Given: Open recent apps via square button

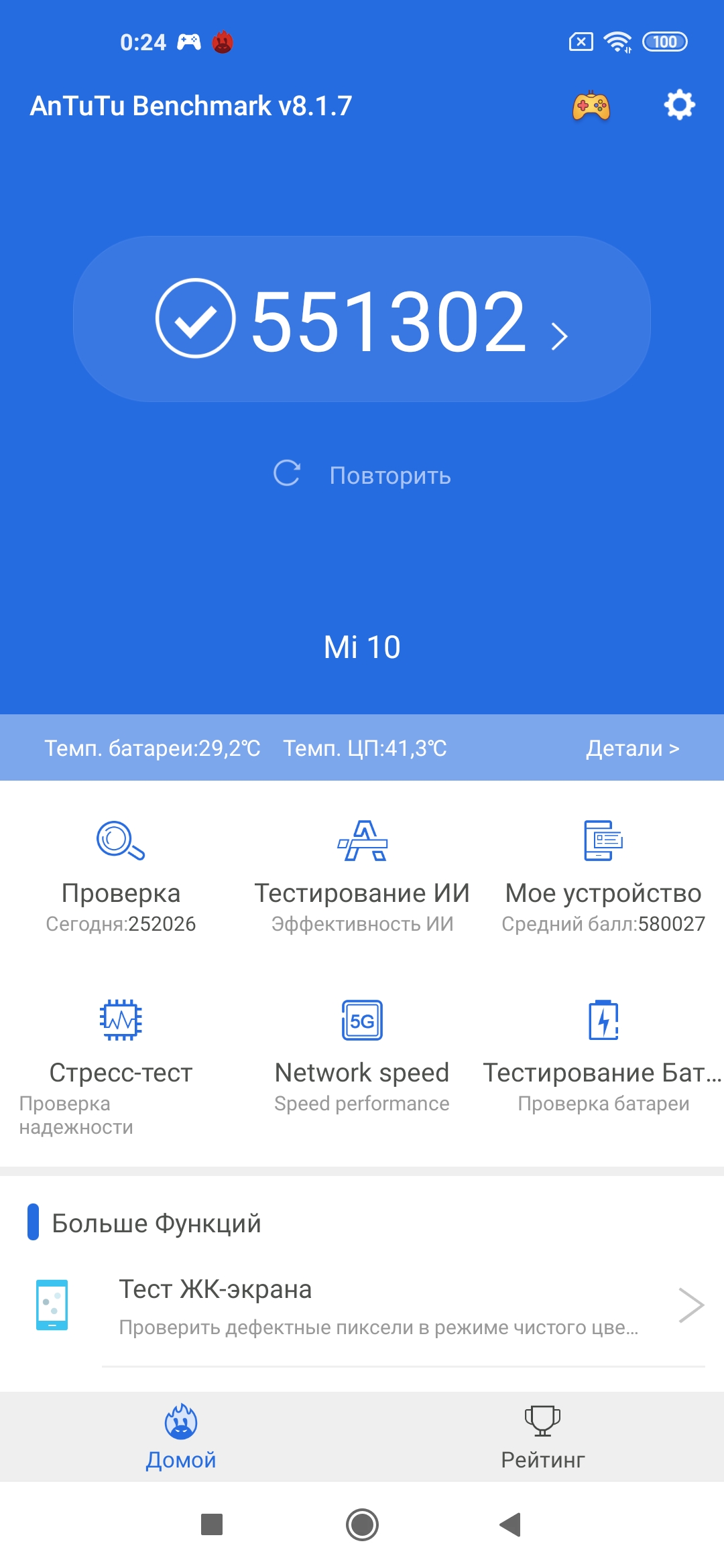Looking at the screenshot, I should 212,1524.
